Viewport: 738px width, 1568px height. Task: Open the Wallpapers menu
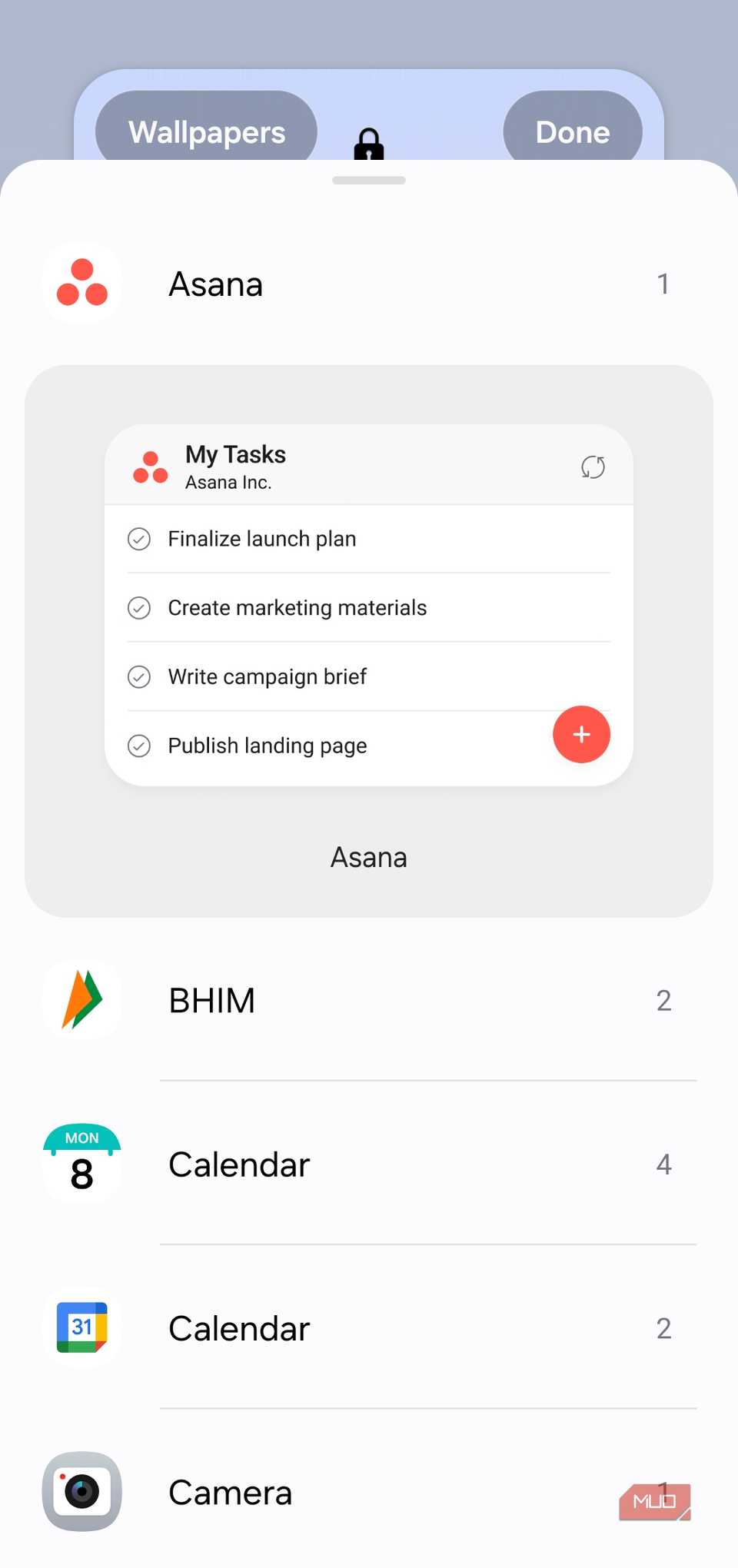(208, 131)
